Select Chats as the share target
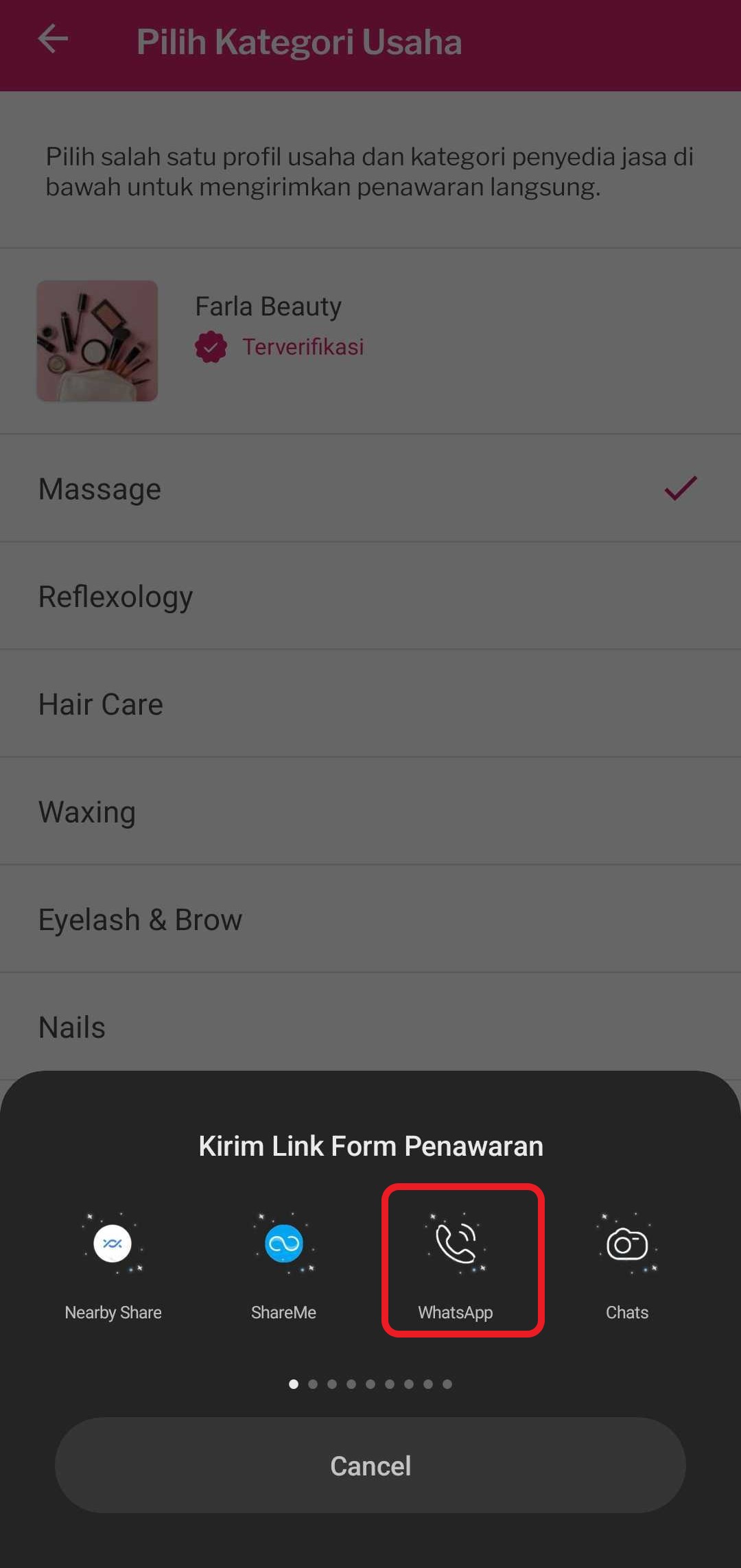 [x=627, y=1259]
